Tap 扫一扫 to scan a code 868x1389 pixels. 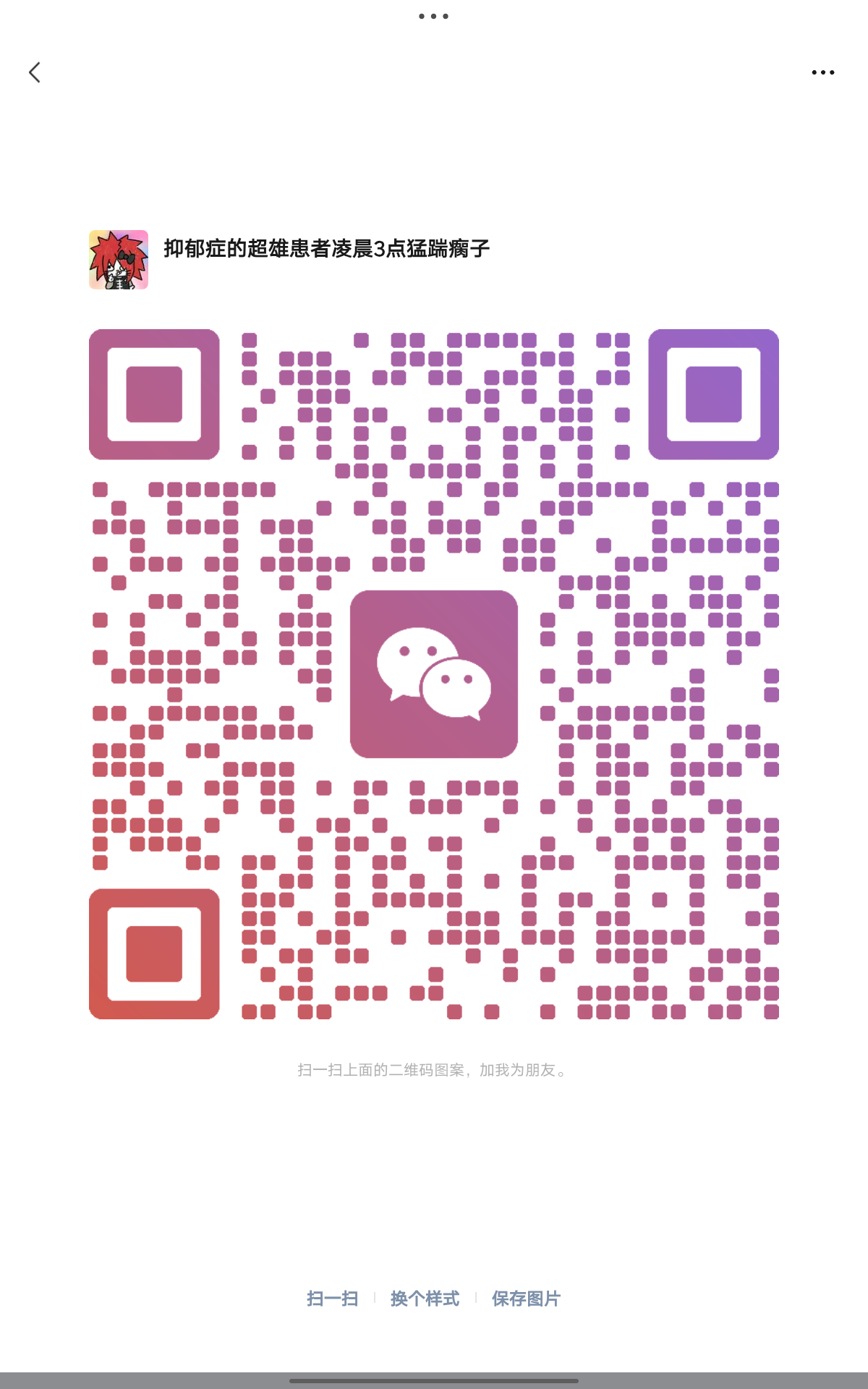333,1299
